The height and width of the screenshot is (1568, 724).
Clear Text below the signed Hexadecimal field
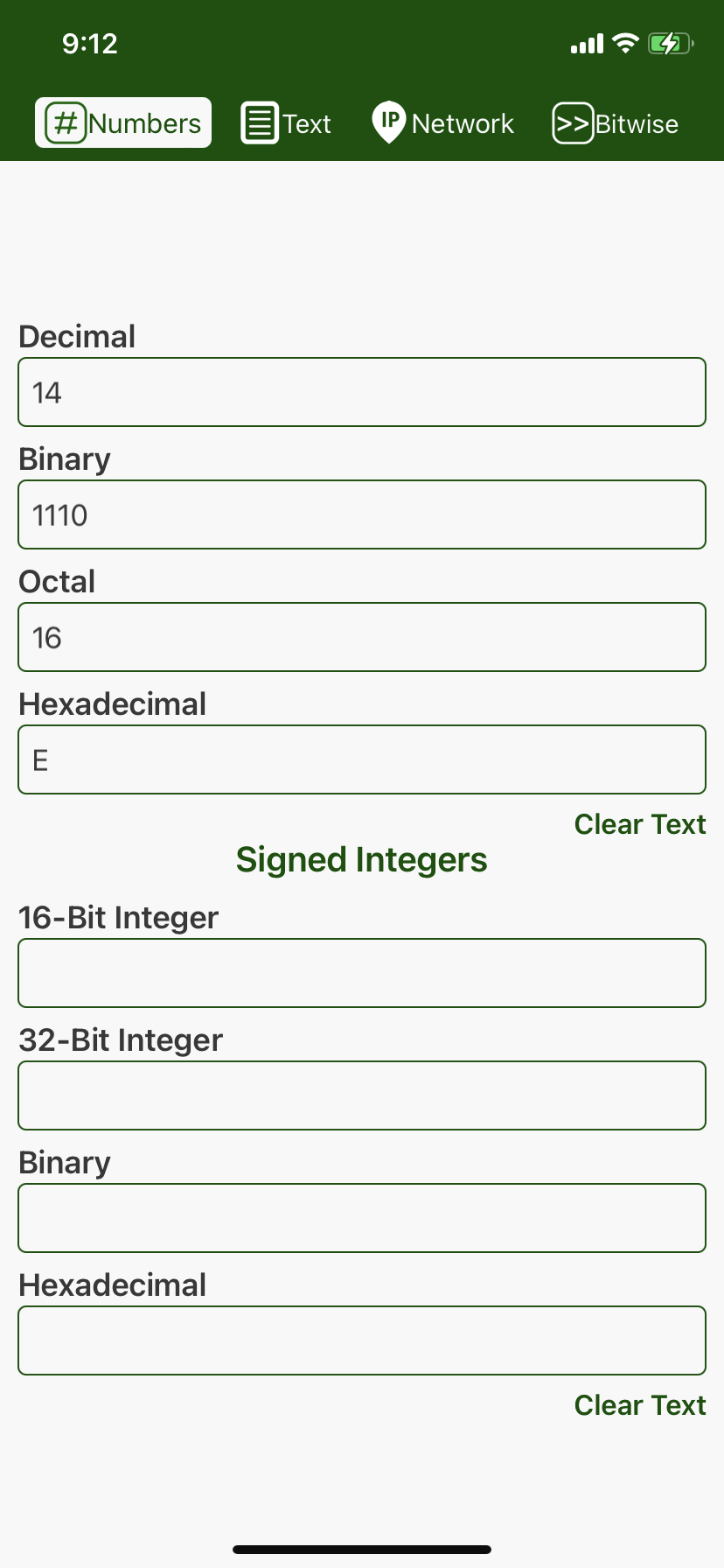[639, 1405]
